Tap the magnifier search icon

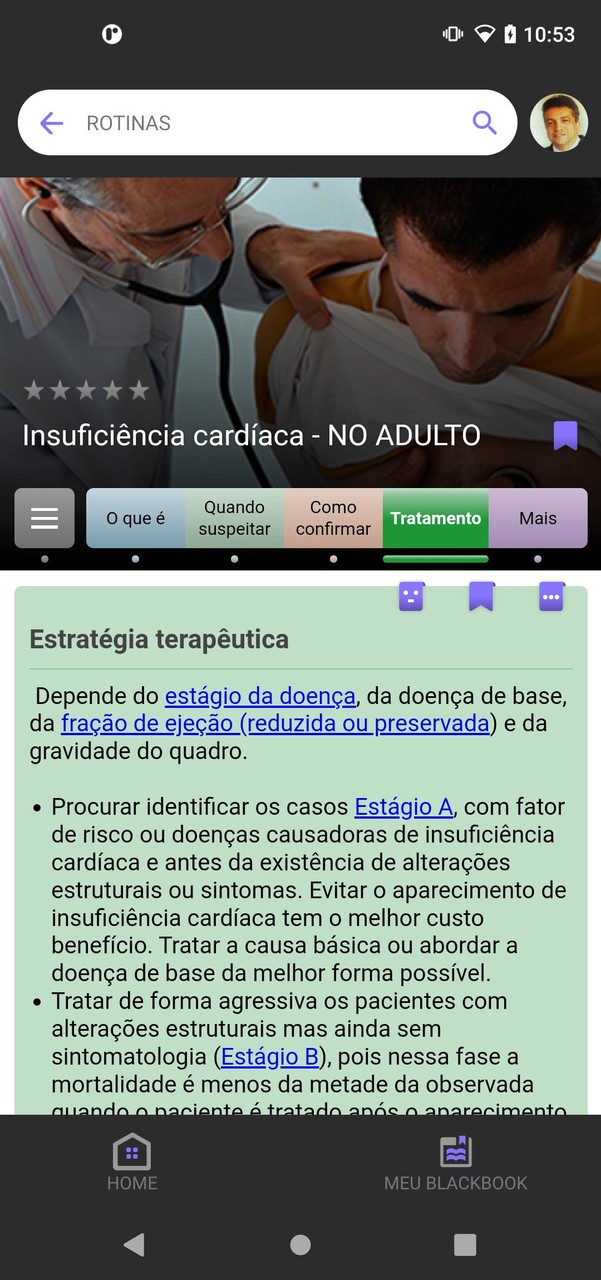[x=484, y=123]
